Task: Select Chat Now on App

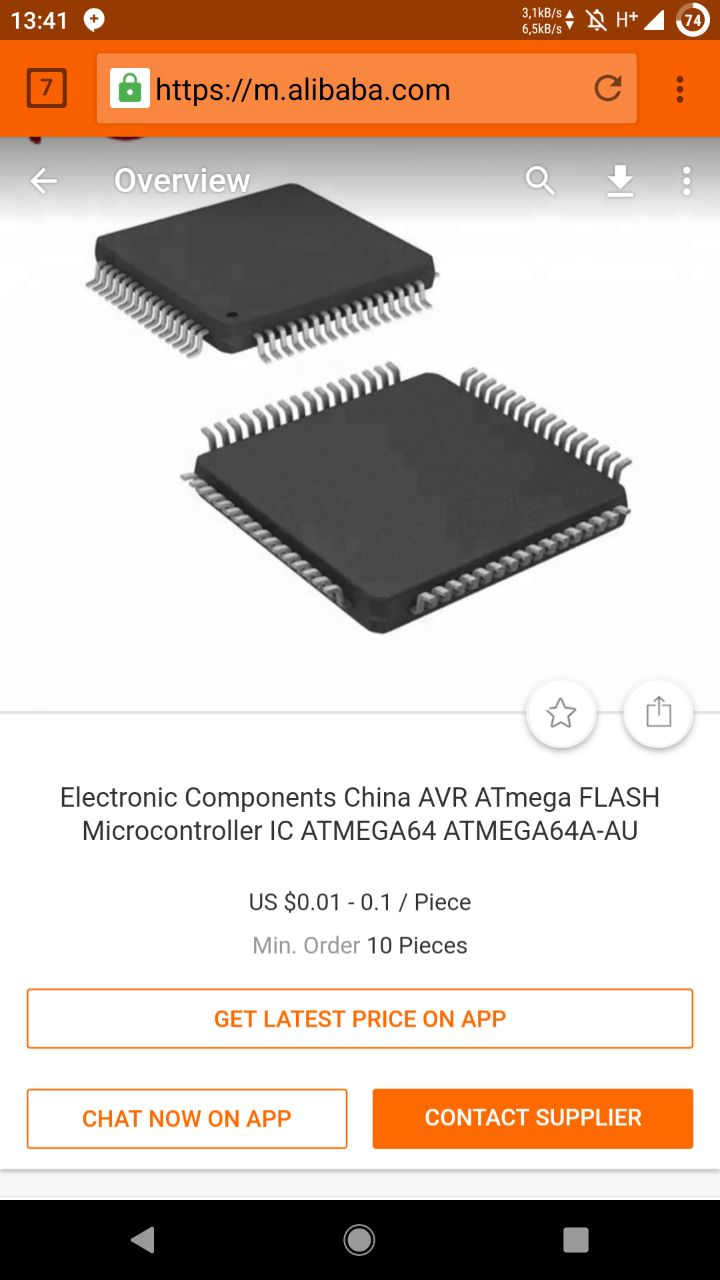Action: [187, 1118]
